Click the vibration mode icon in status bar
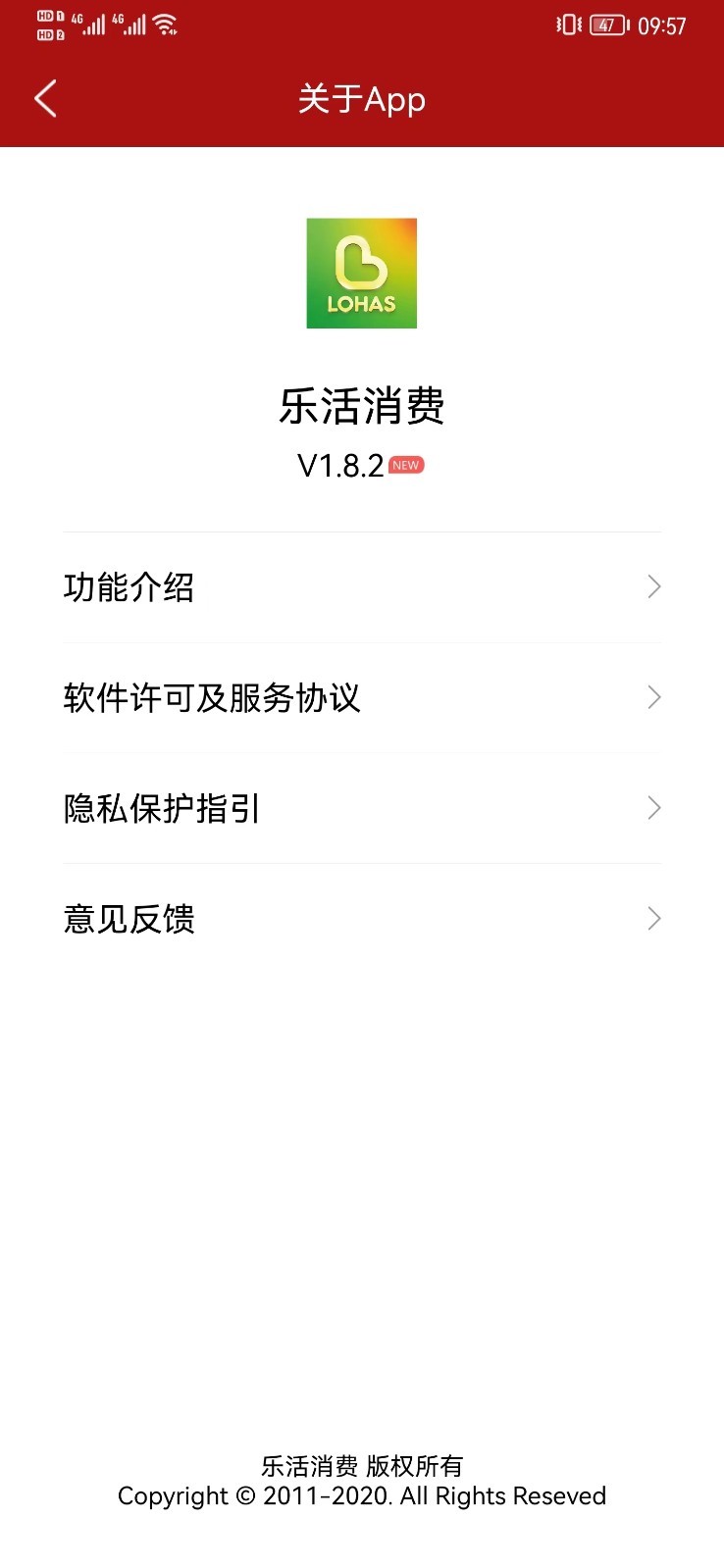This screenshot has width=724, height=1568. pos(567,25)
